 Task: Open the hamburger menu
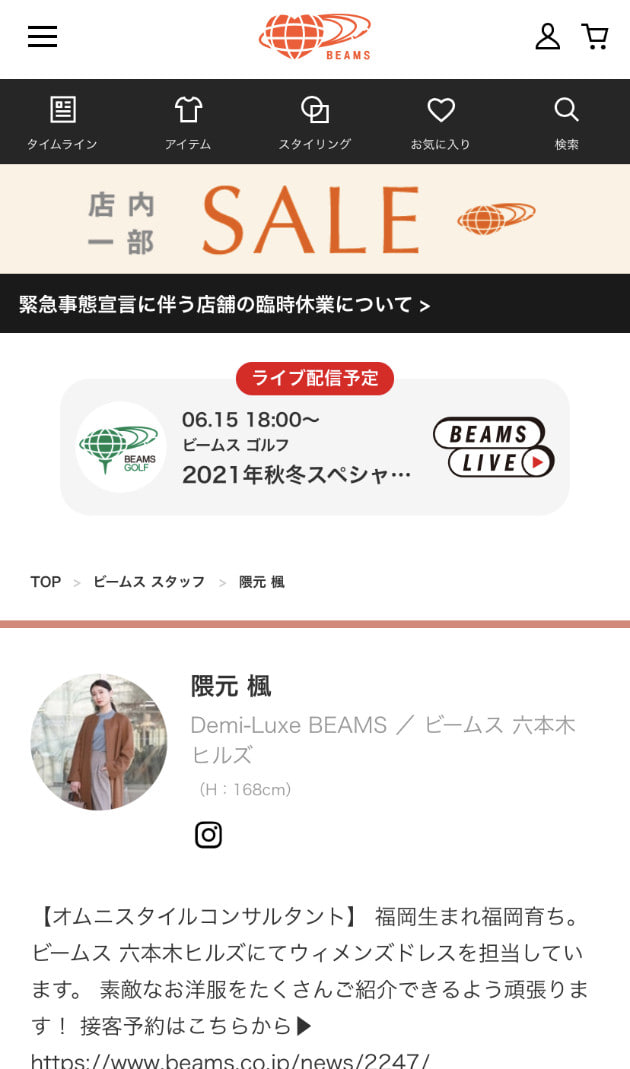(42, 37)
